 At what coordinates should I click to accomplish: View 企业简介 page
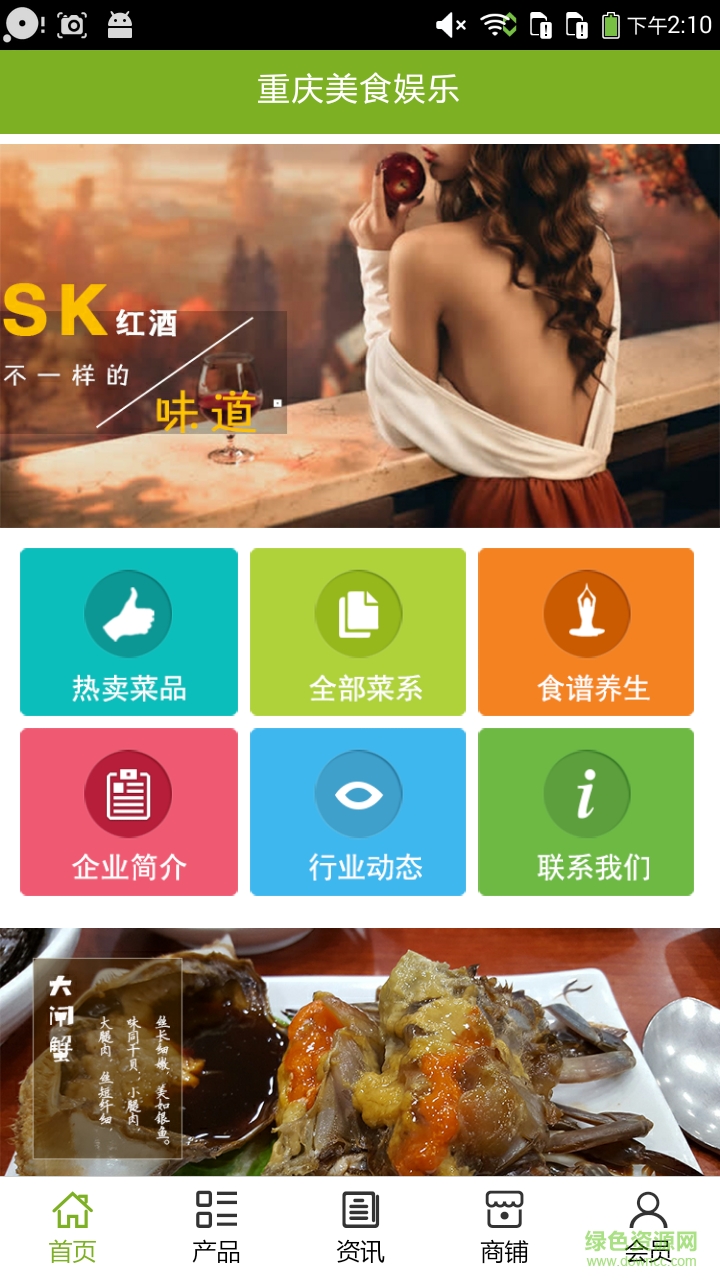(129, 812)
